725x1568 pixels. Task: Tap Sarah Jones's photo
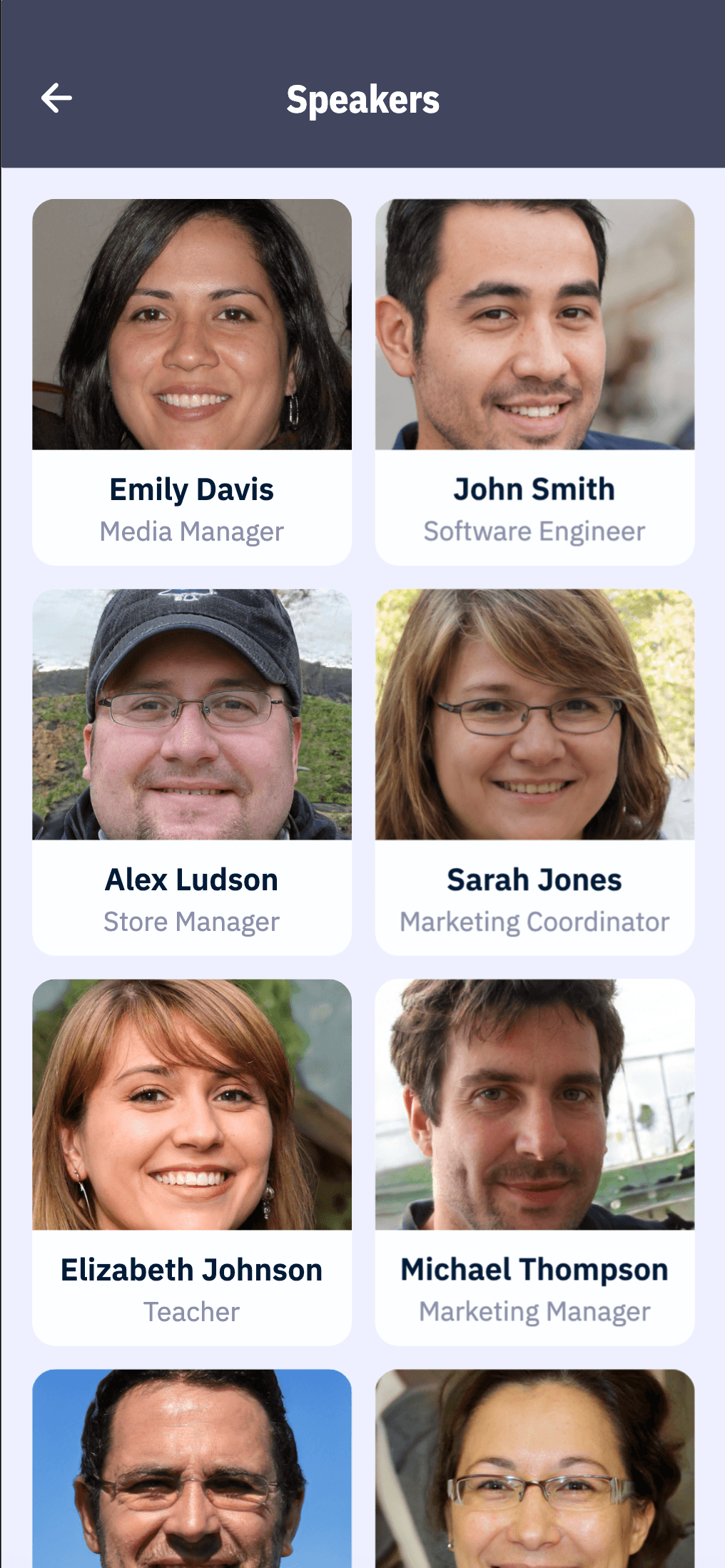click(x=534, y=713)
